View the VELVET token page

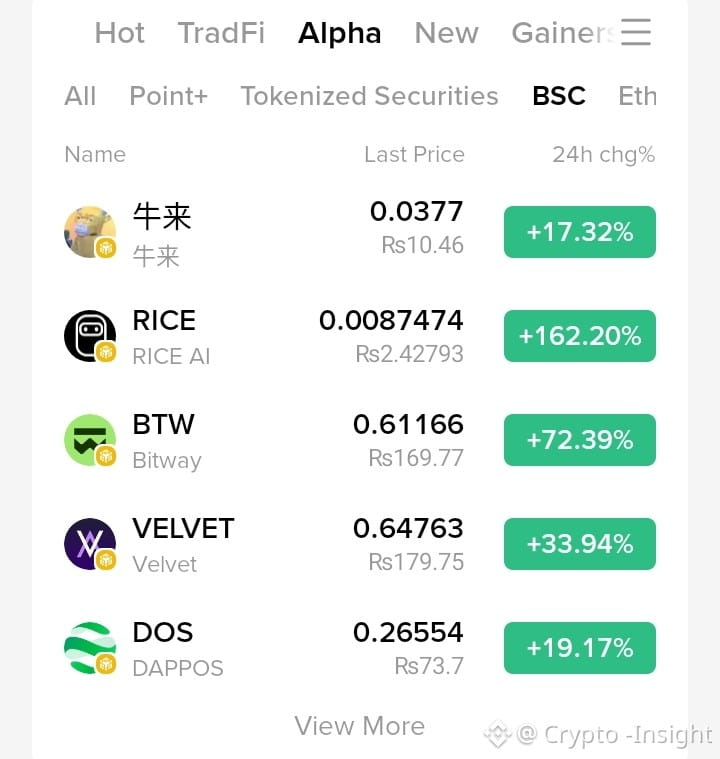(x=360, y=544)
